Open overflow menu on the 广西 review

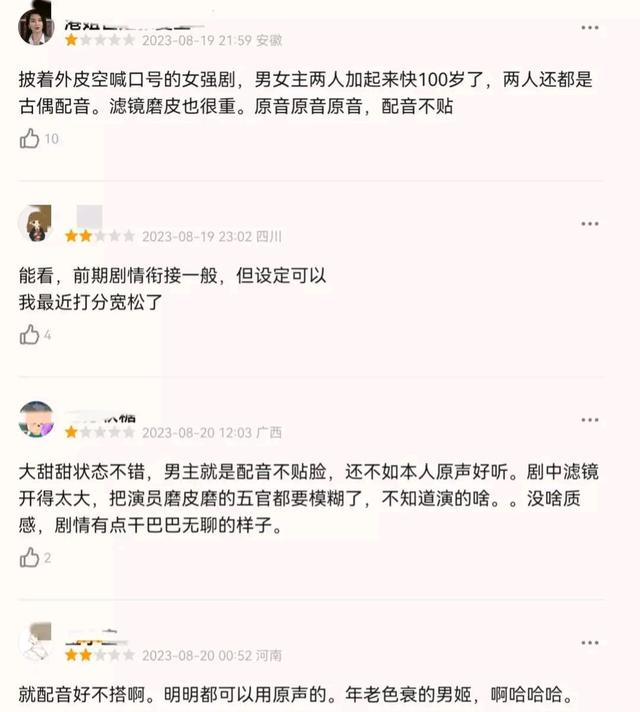click(590, 420)
